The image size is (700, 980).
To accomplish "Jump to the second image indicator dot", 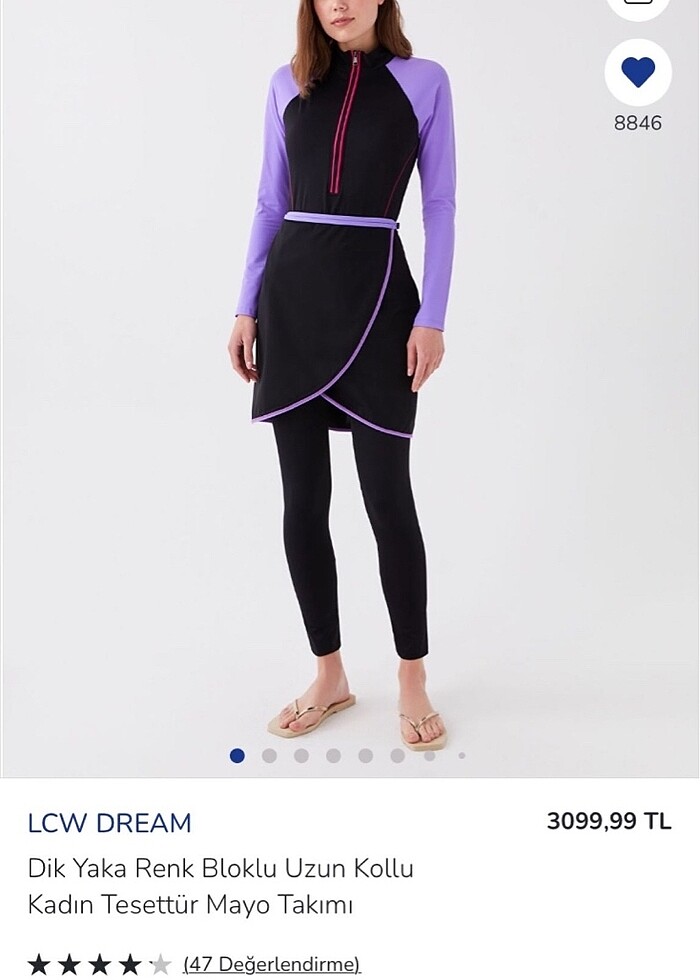I will click(269, 756).
